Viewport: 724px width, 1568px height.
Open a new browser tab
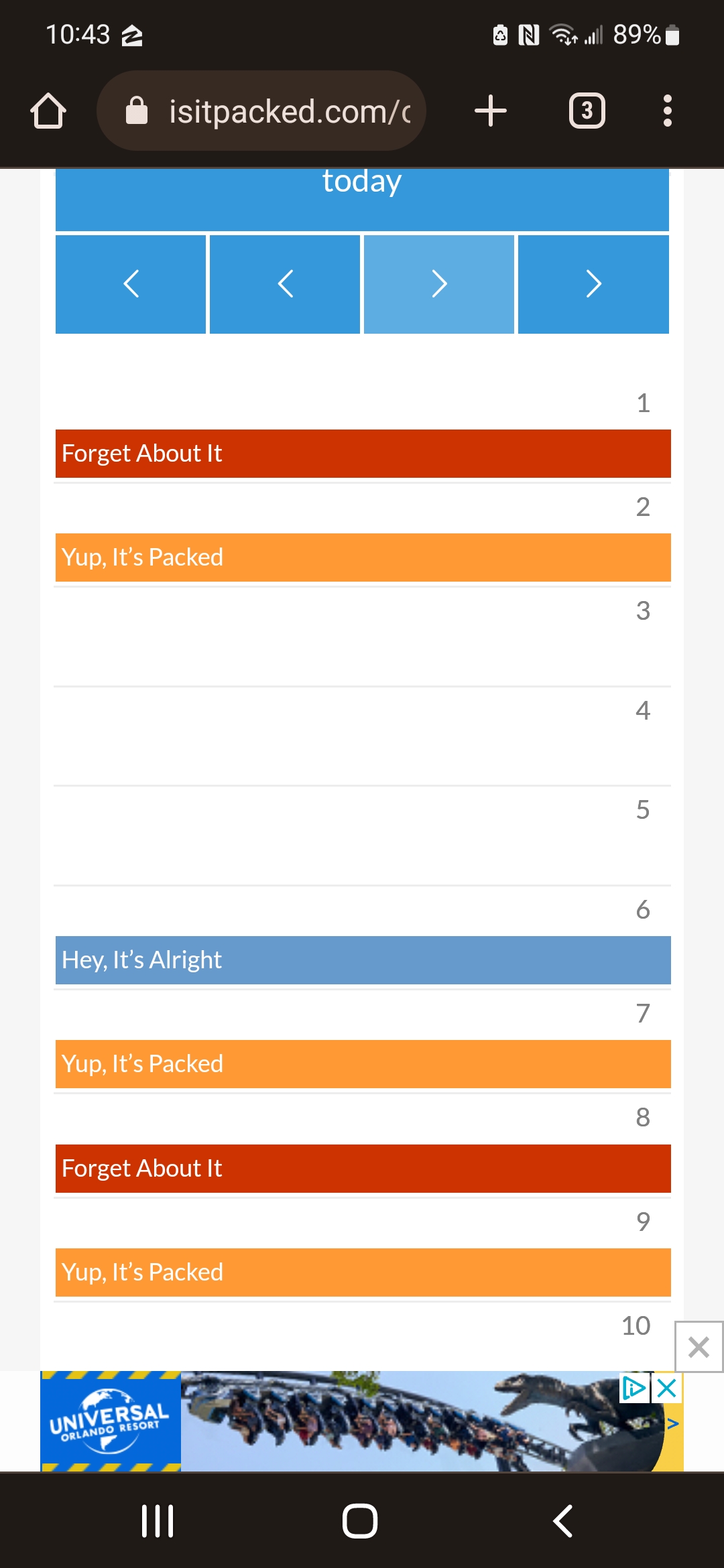[x=491, y=111]
